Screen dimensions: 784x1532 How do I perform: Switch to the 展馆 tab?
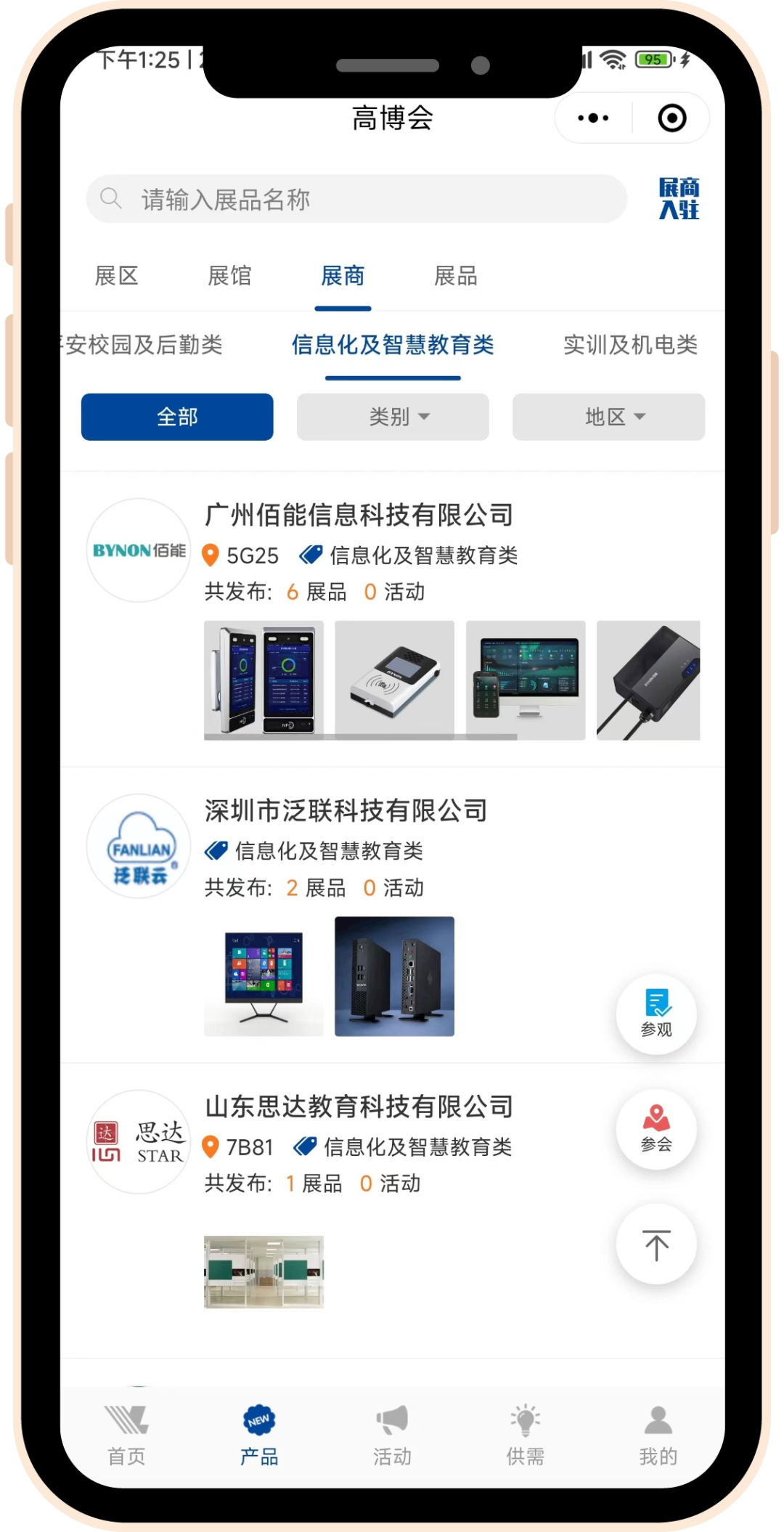[x=229, y=276]
